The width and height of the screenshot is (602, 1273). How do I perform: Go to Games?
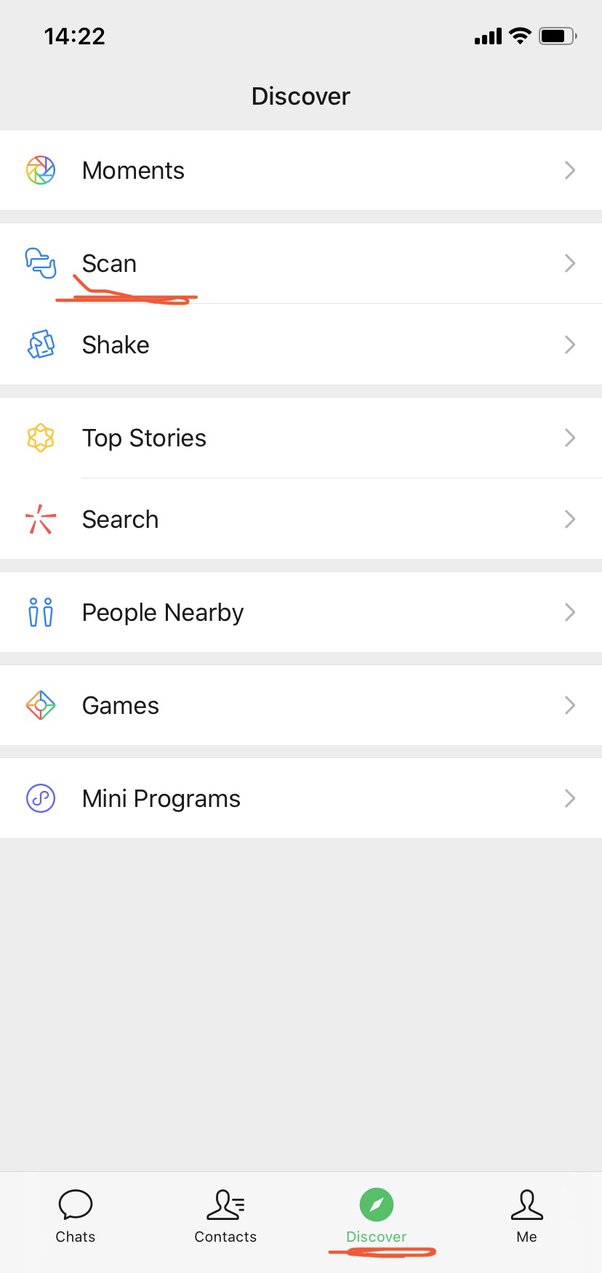[300, 705]
